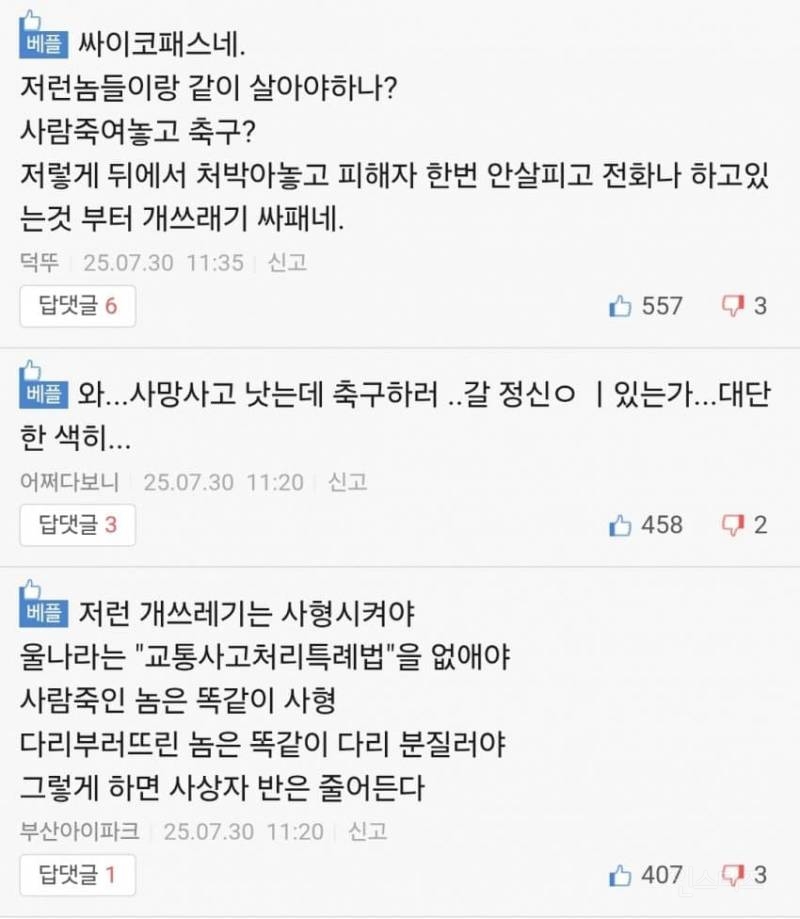This screenshot has height=919, width=800.
Task: Open the 3 replies under 어쩌다보니's comment
Action: [78, 525]
